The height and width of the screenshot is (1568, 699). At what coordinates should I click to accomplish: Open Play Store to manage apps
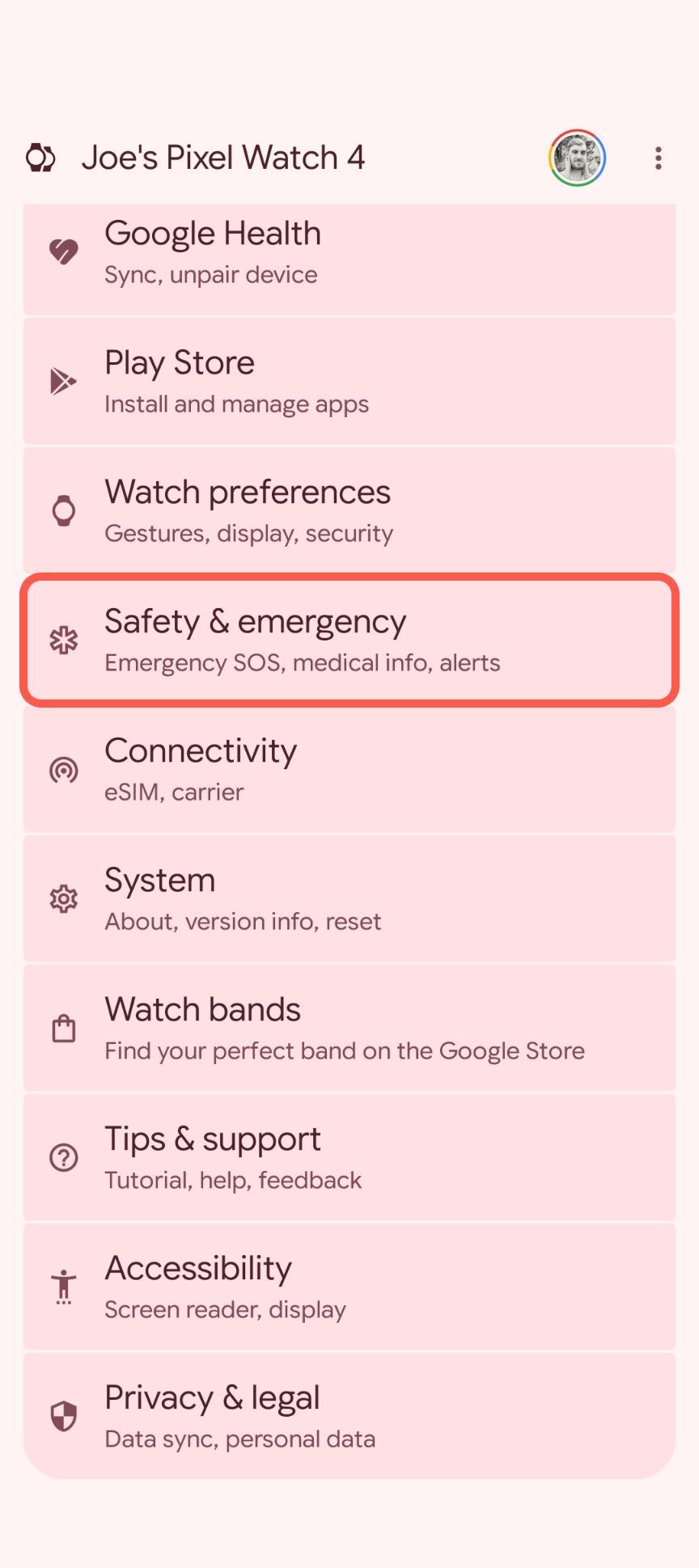tap(349, 381)
